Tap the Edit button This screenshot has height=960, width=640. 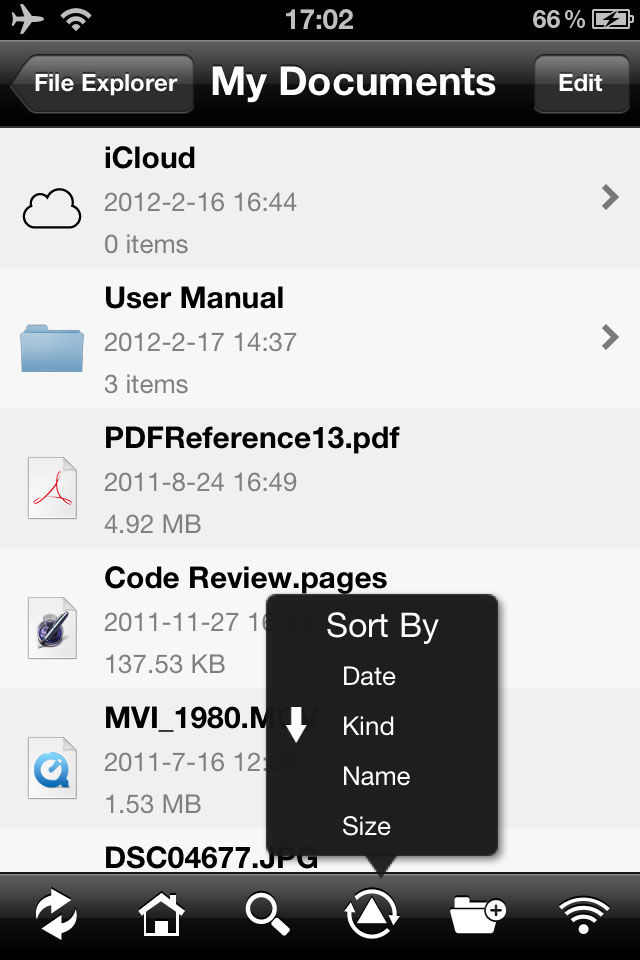click(580, 84)
